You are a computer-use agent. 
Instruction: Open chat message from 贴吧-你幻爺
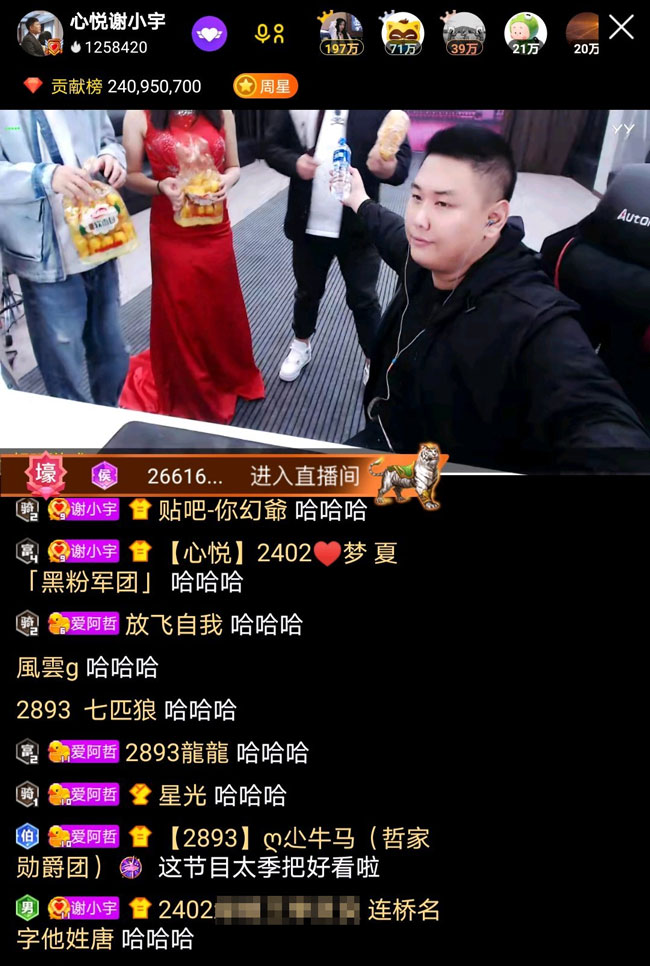(223, 510)
